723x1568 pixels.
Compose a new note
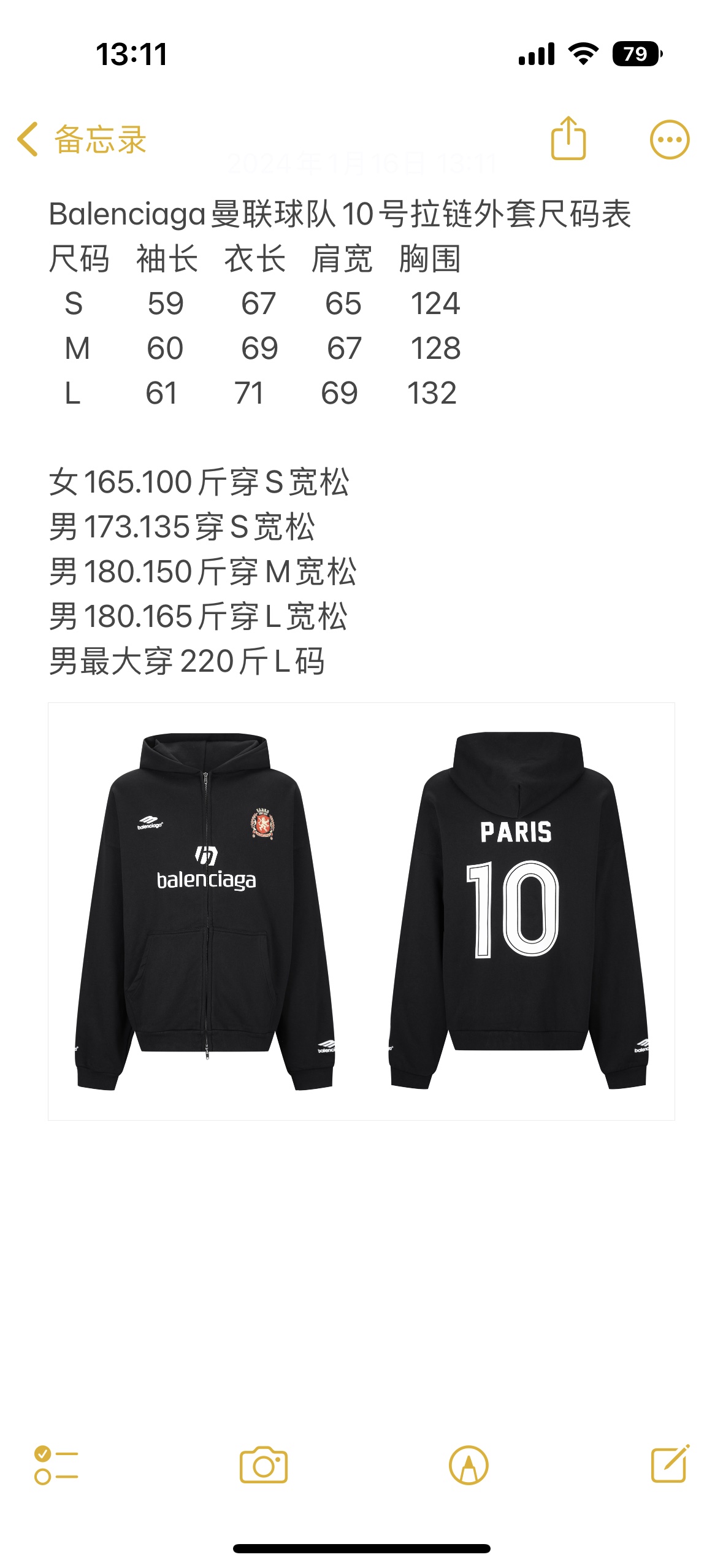670,1464
